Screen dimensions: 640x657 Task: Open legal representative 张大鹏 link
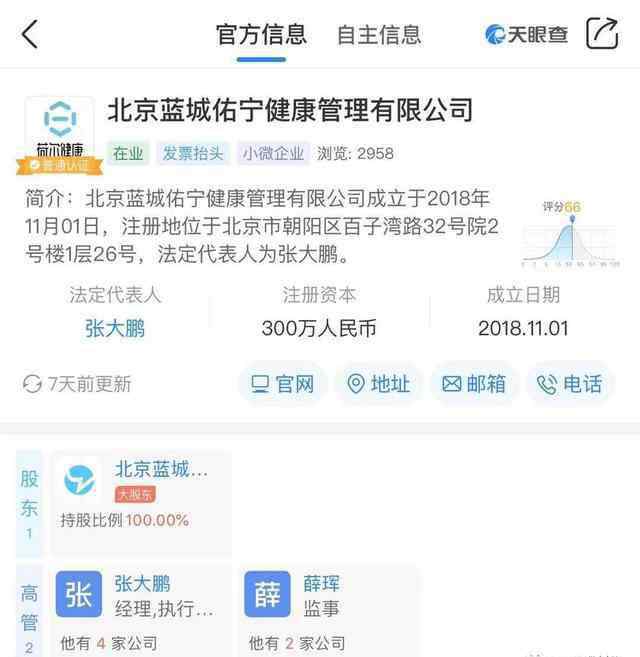115,327
